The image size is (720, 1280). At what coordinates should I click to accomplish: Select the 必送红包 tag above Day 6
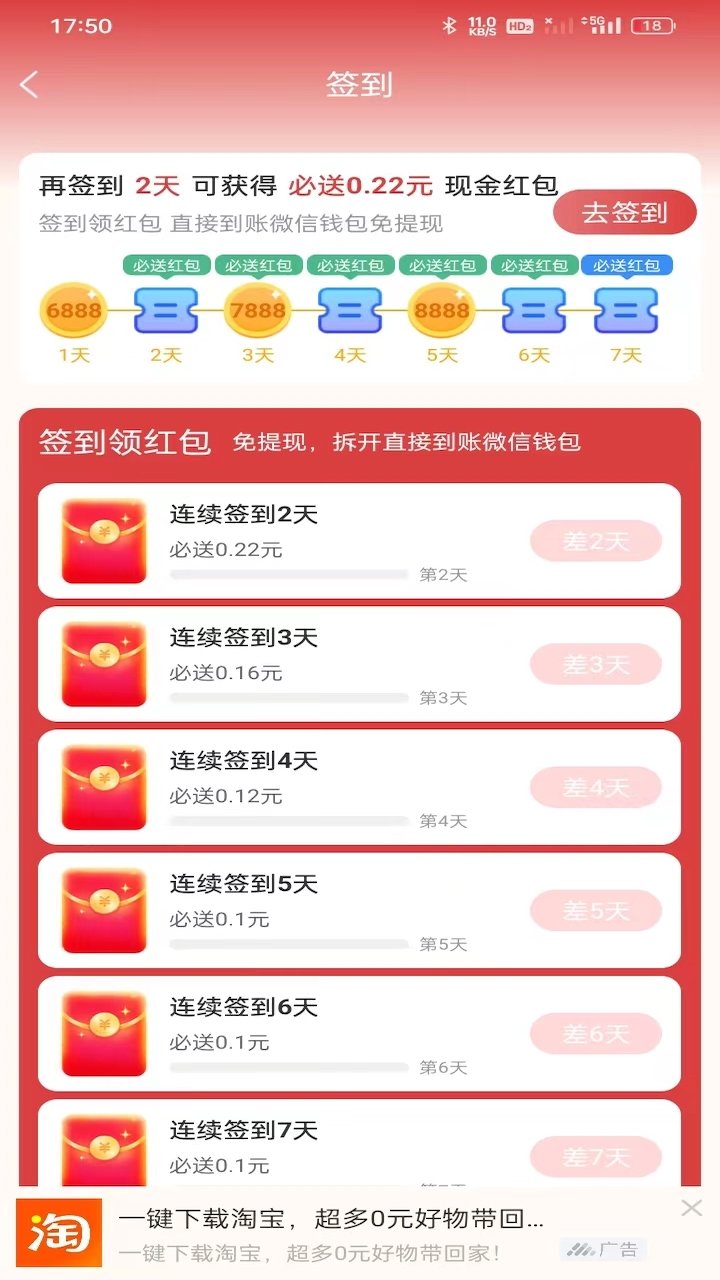[533, 265]
